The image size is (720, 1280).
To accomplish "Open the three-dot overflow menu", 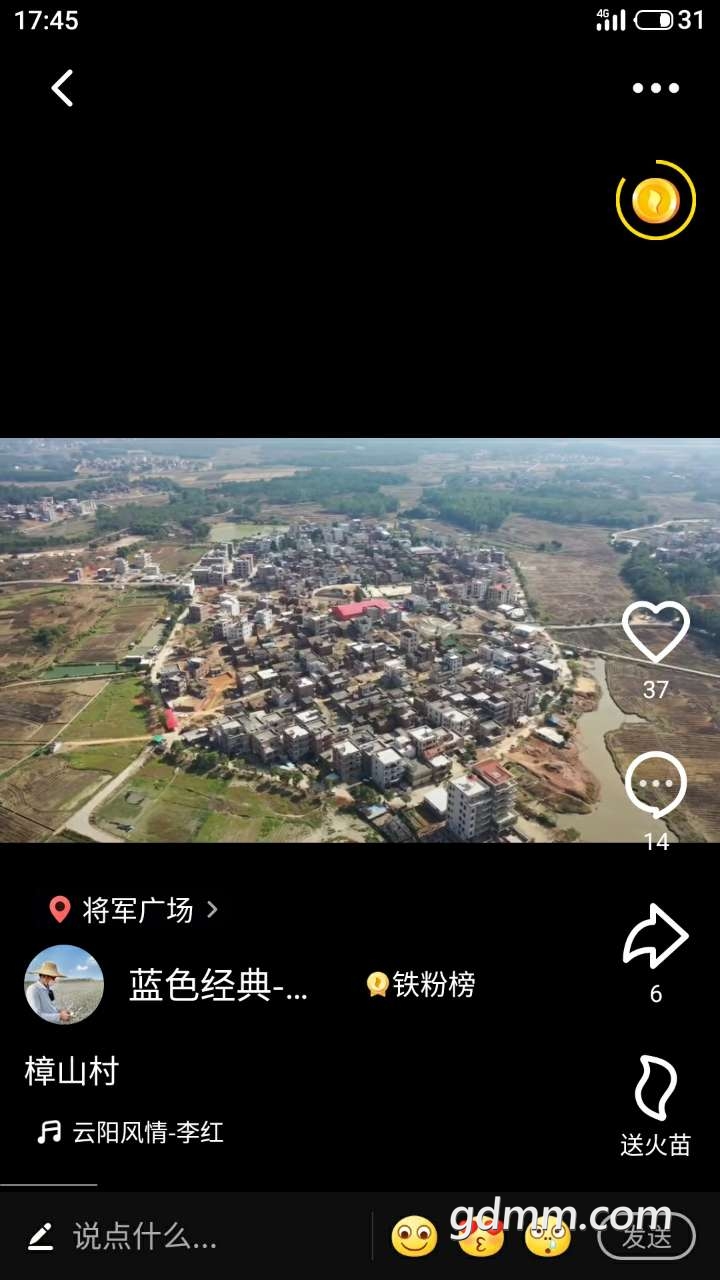I will point(655,88).
